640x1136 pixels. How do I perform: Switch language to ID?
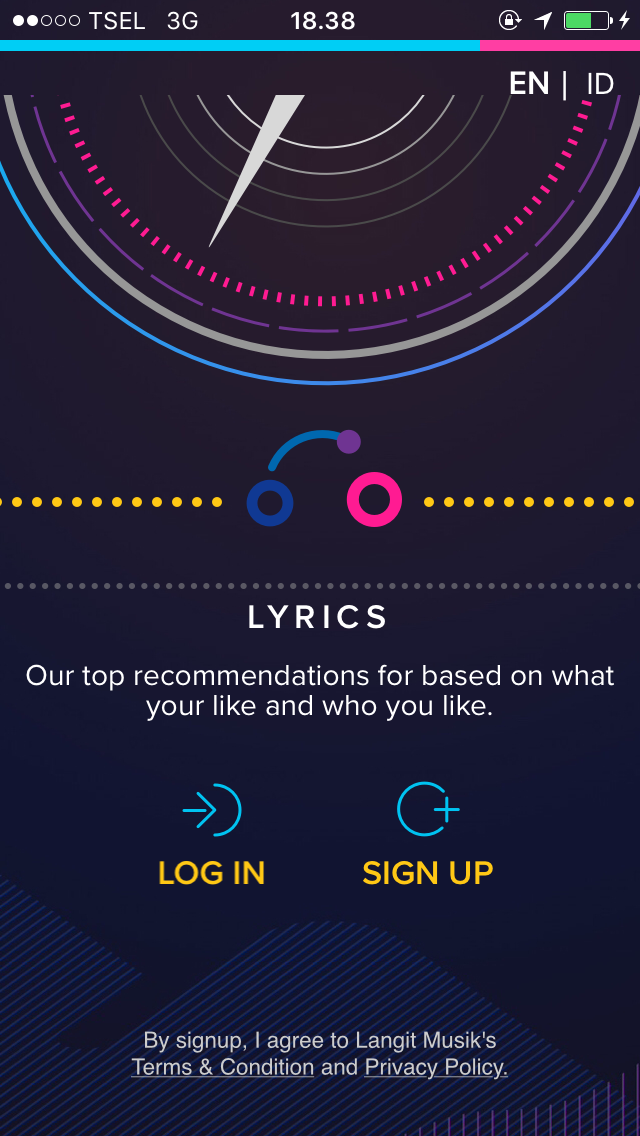pos(599,84)
